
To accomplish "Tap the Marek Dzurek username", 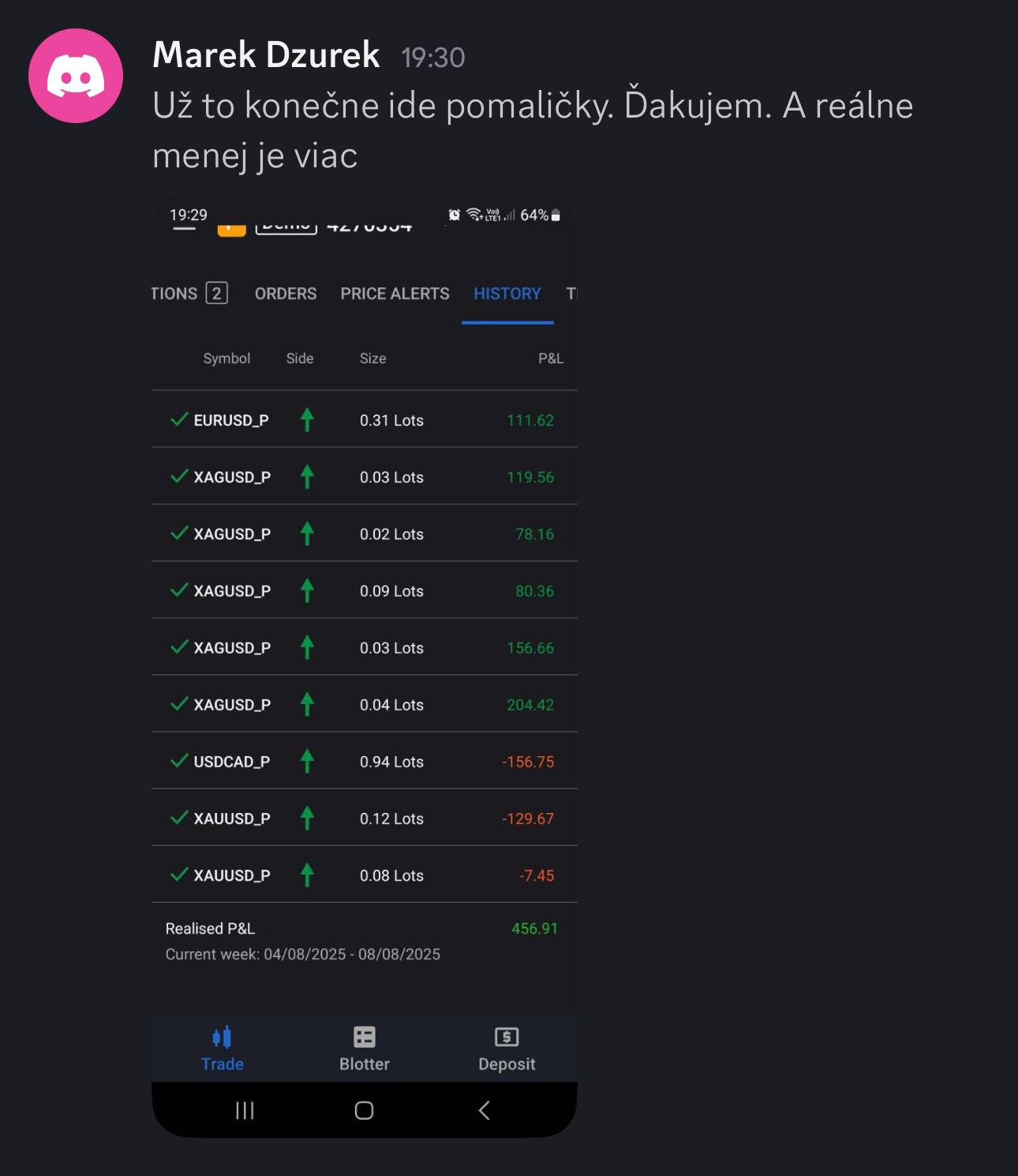I will pos(266,55).
